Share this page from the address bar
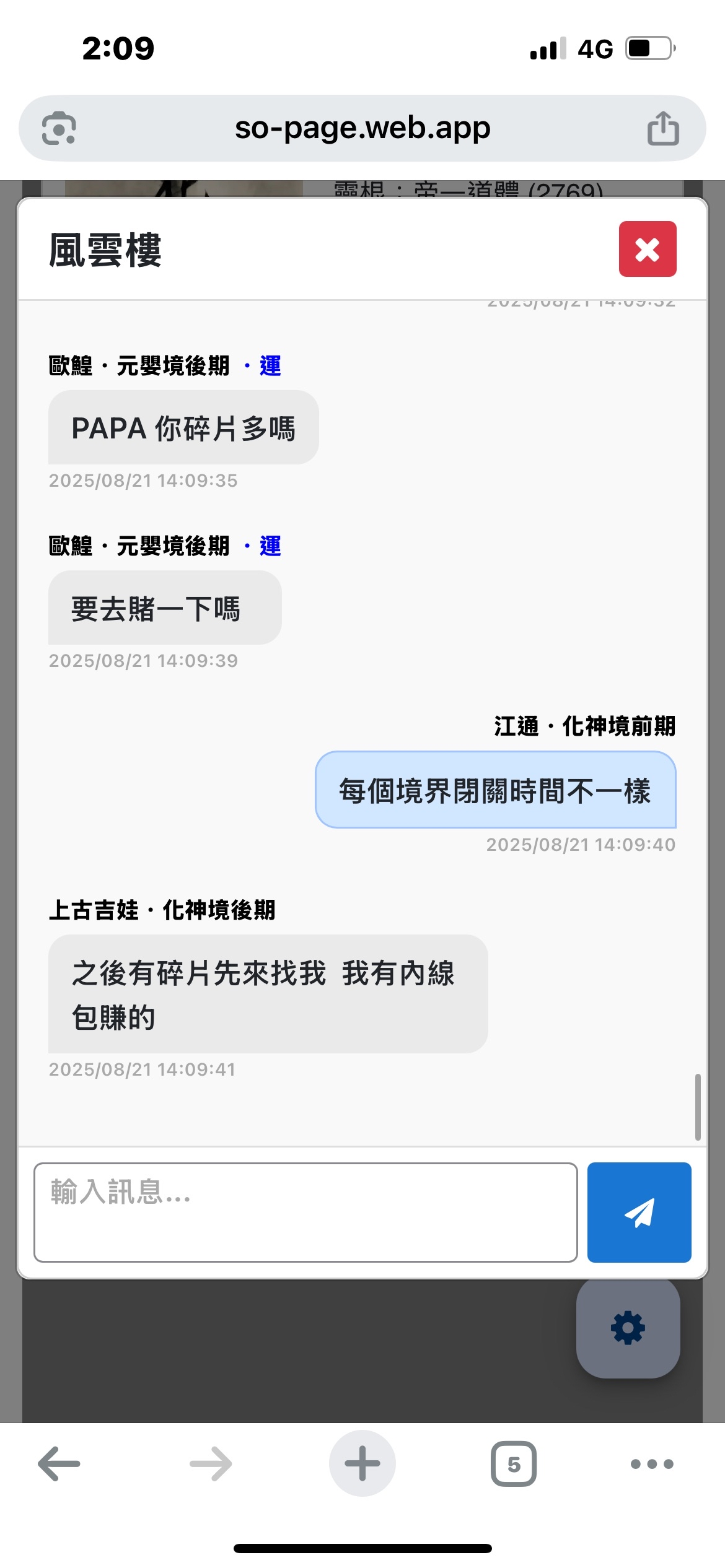 [663, 128]
